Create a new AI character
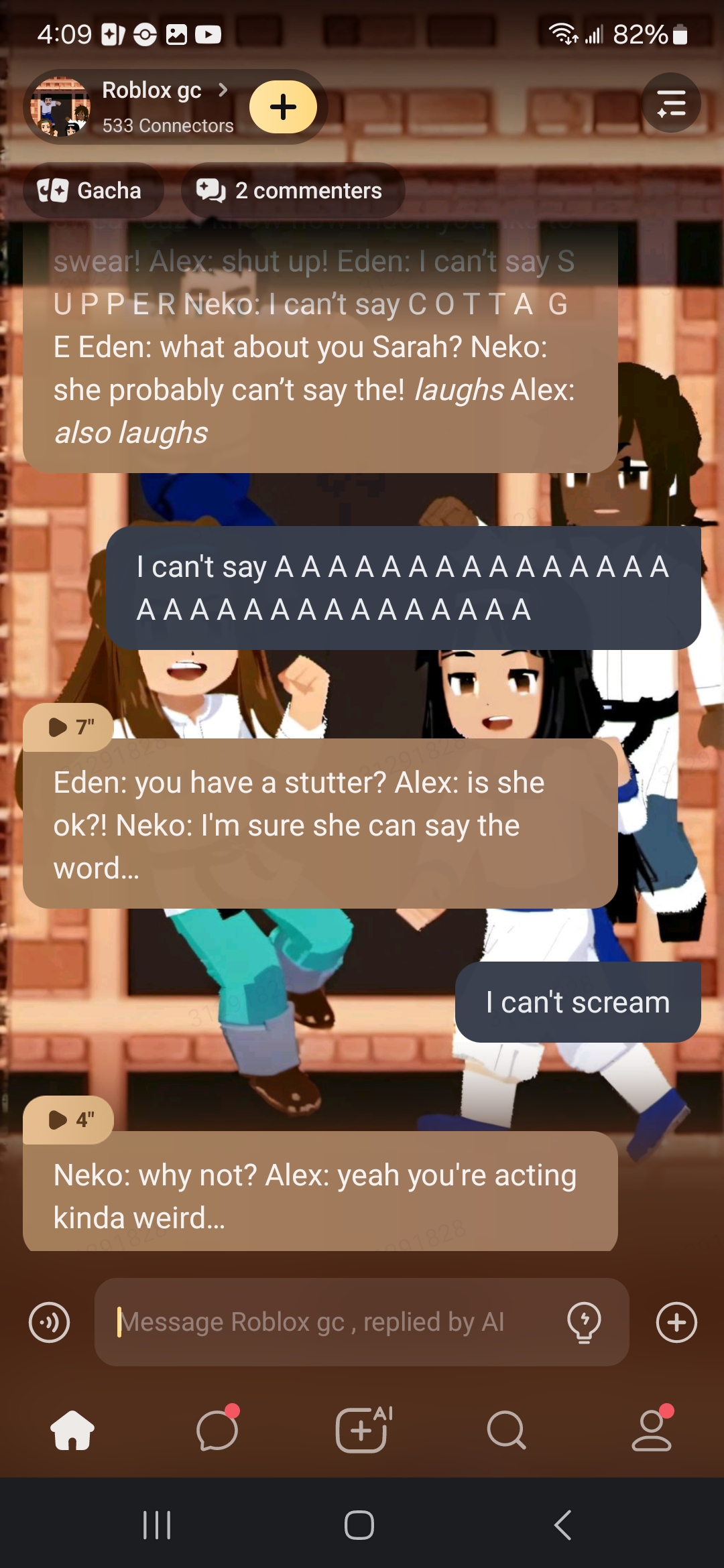This screenshot has width=724, height=1568. (x=362, y=1431)
